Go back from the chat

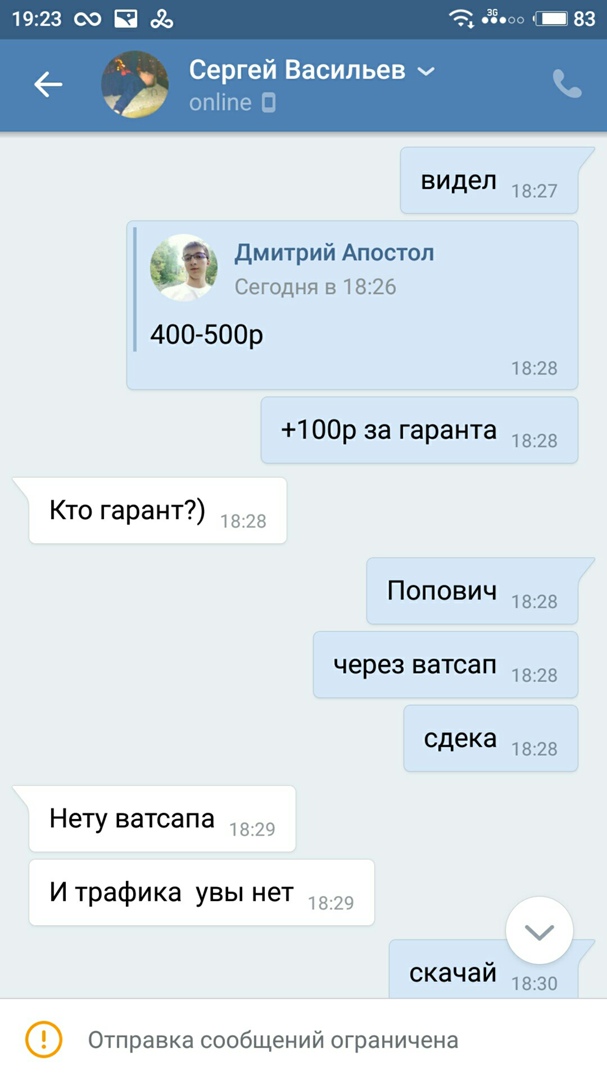pyautogui.click(x=48, y=85)
